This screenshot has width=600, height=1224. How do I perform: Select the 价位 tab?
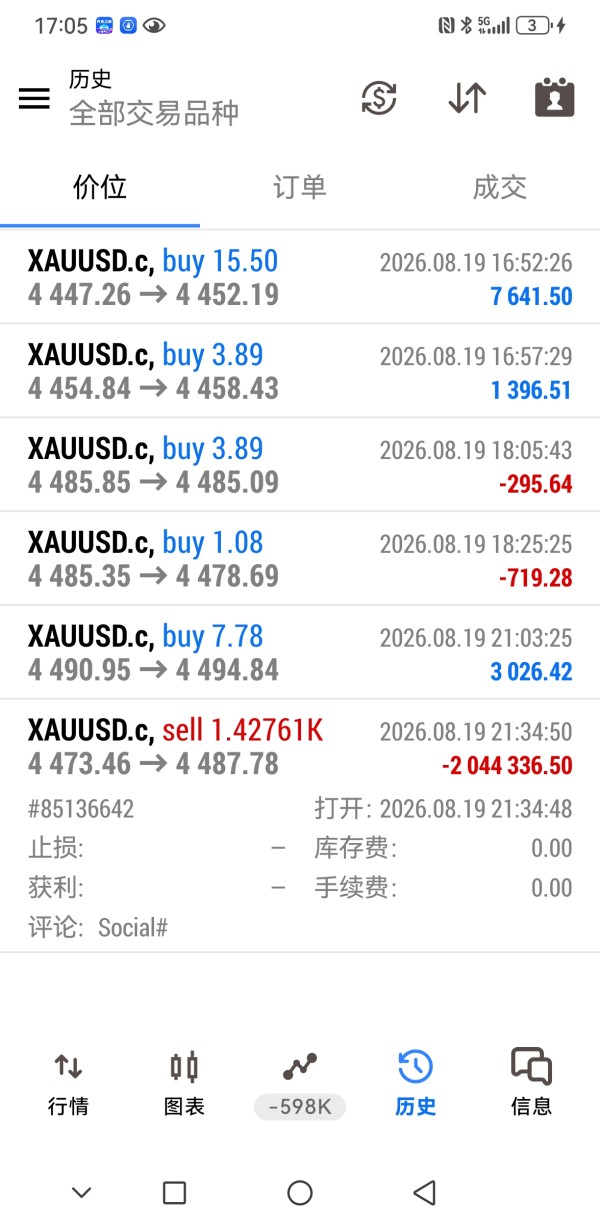[100, 188]
